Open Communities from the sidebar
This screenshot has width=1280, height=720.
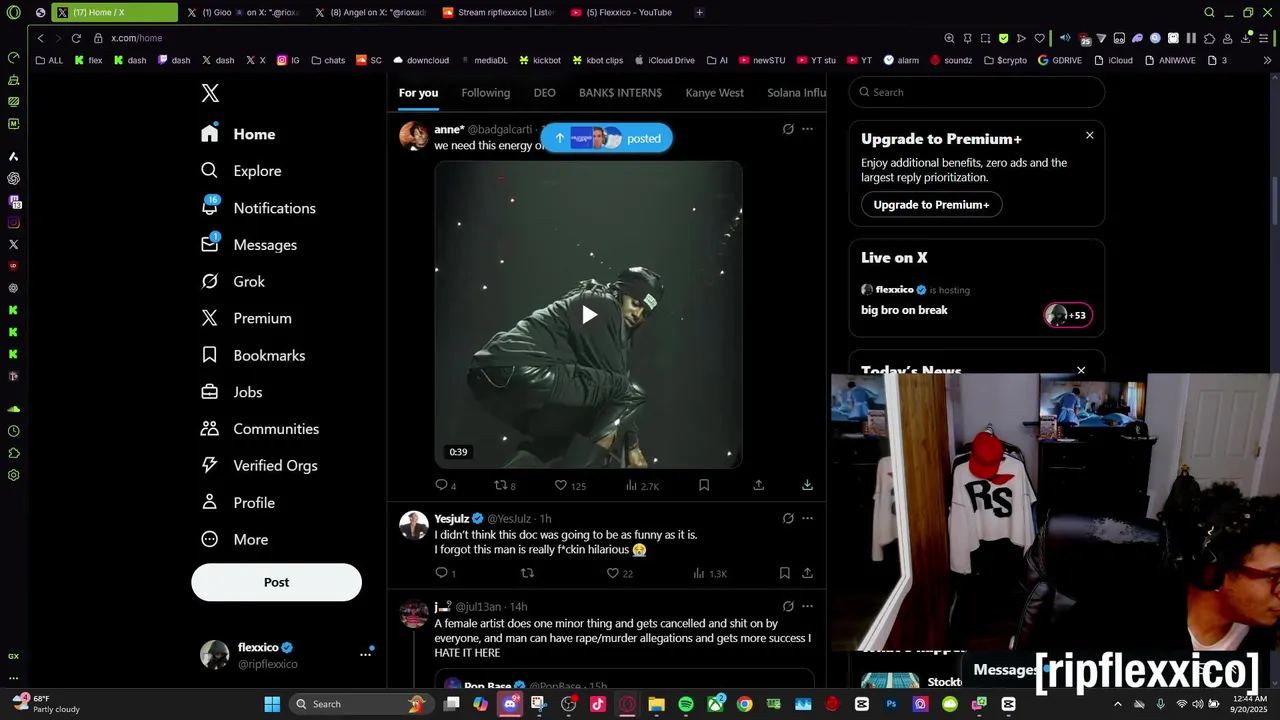275,429
